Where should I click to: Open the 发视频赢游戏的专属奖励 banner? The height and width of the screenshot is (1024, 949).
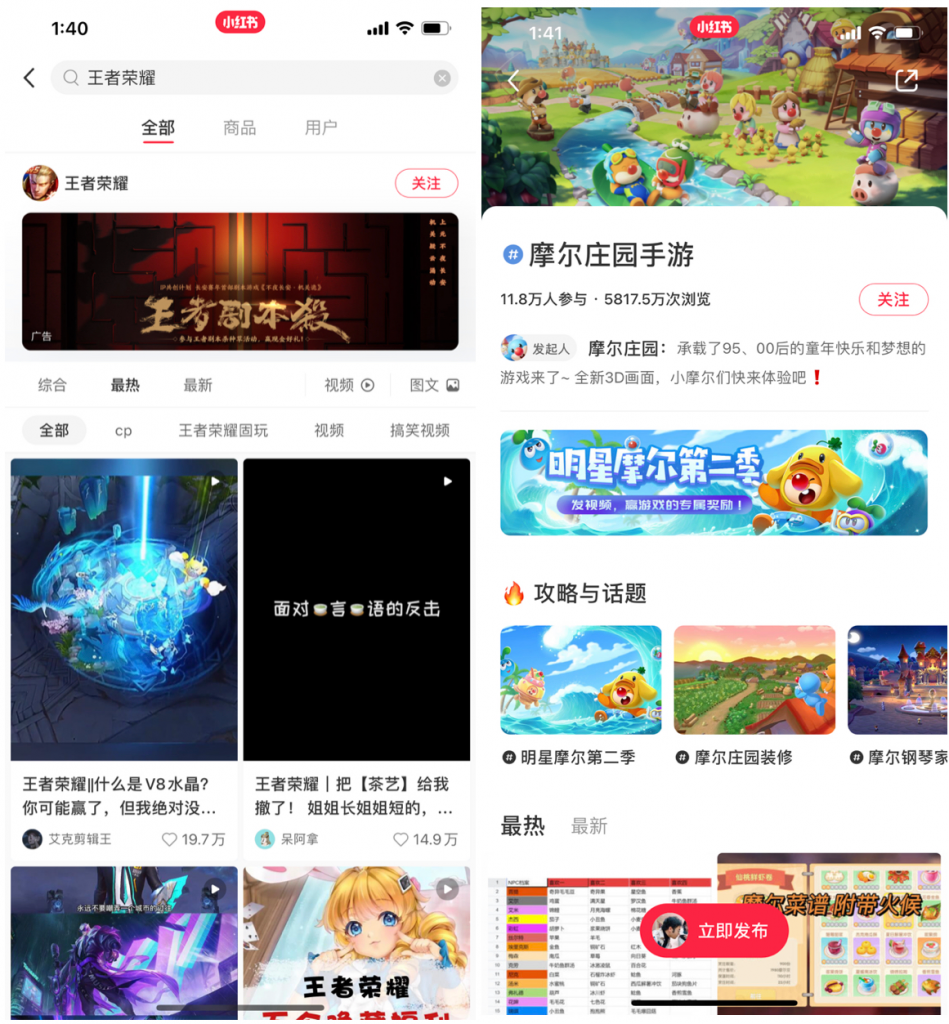pyautogui.click(x=713, y=483)
